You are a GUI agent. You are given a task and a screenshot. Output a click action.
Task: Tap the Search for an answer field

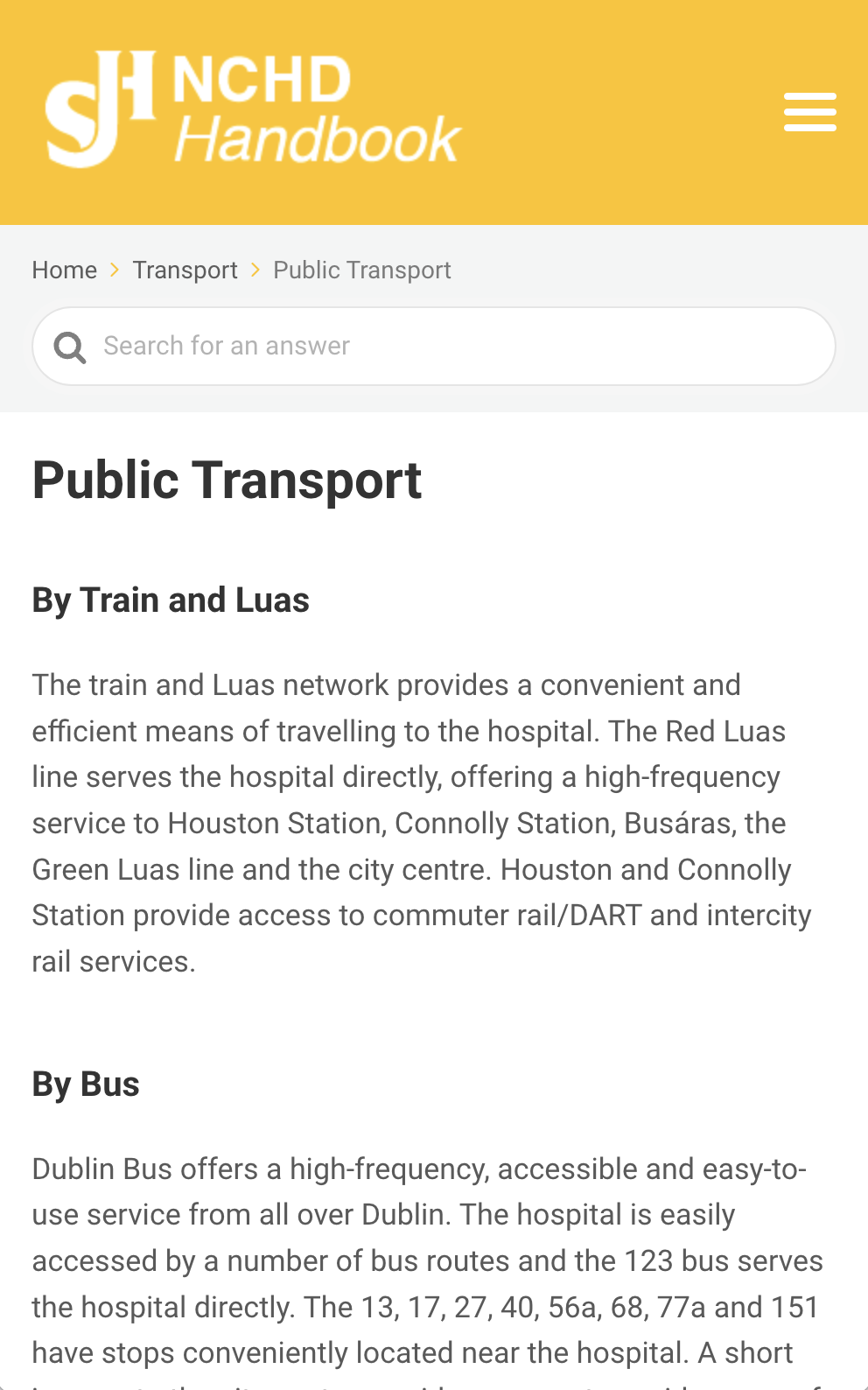click(434, 346)
